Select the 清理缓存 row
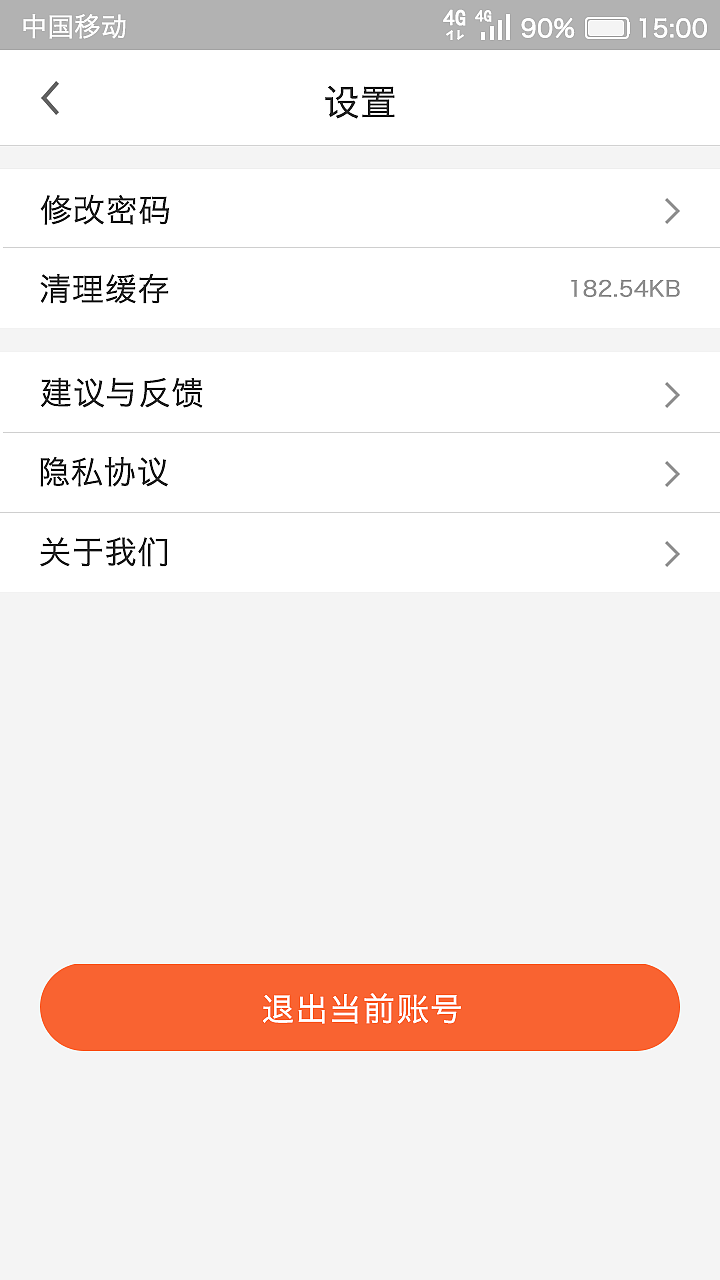Image resolution: width=720 pixels, height=1280 pixels. coord(105,289)
